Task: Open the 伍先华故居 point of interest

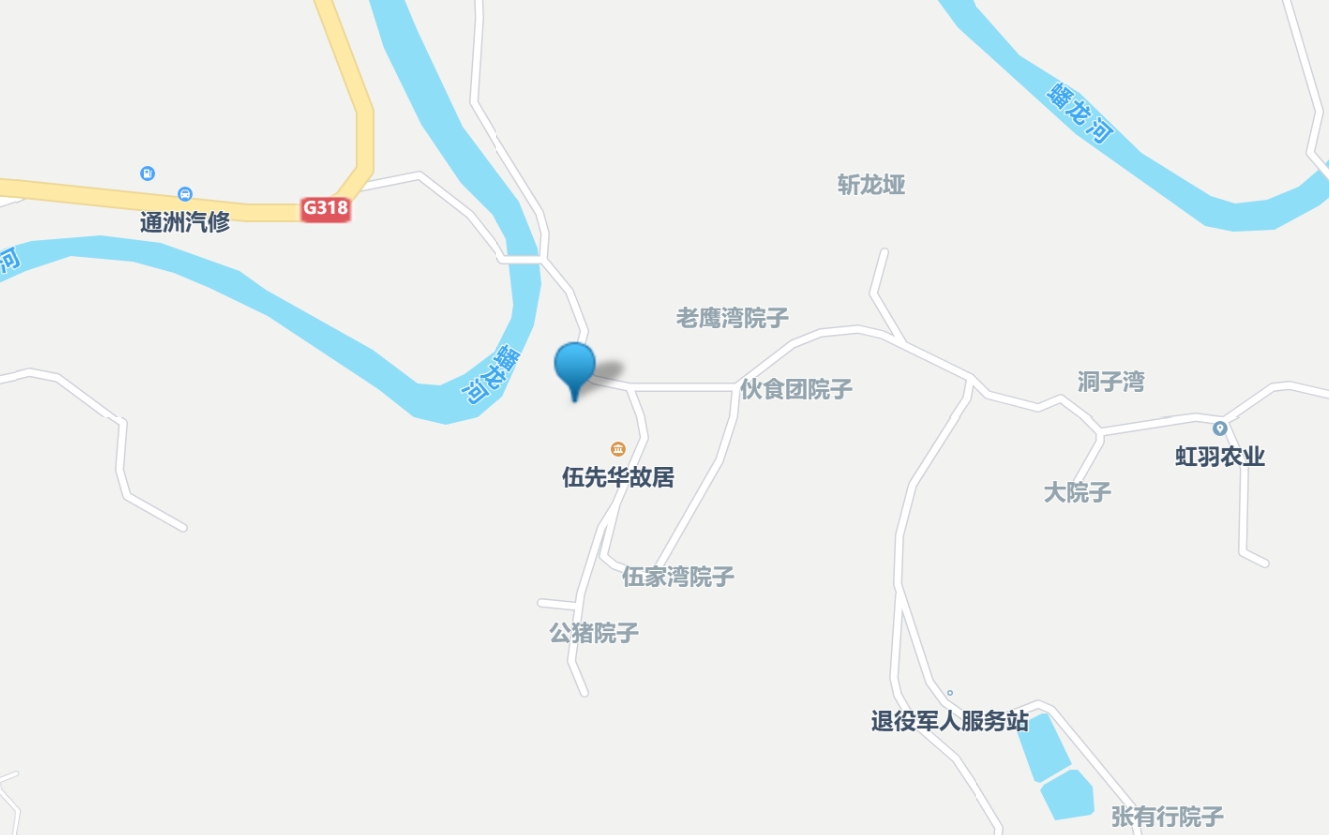Action: click(618, 448)
